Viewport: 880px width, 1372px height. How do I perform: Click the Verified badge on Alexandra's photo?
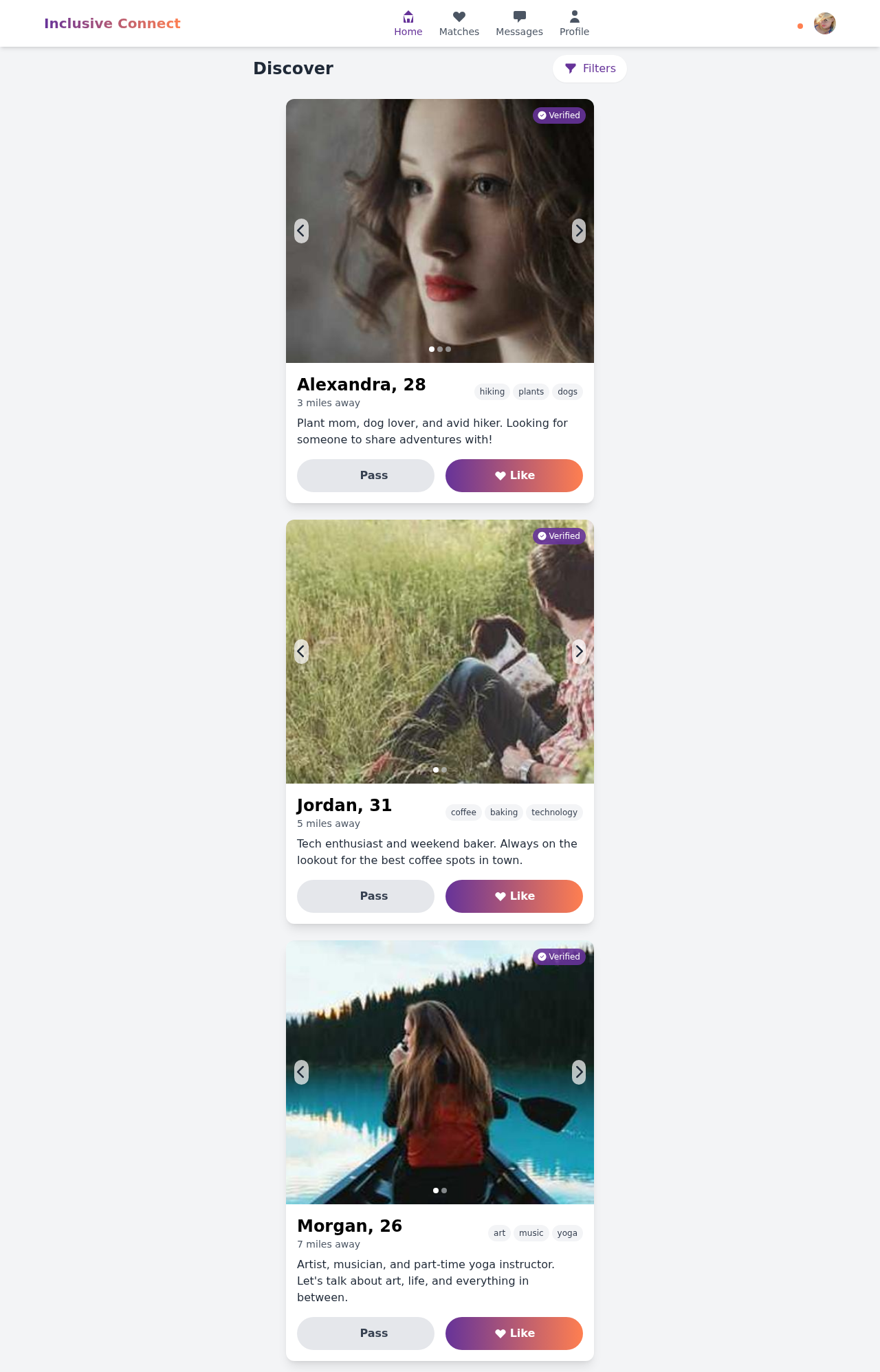pos(559,115)
